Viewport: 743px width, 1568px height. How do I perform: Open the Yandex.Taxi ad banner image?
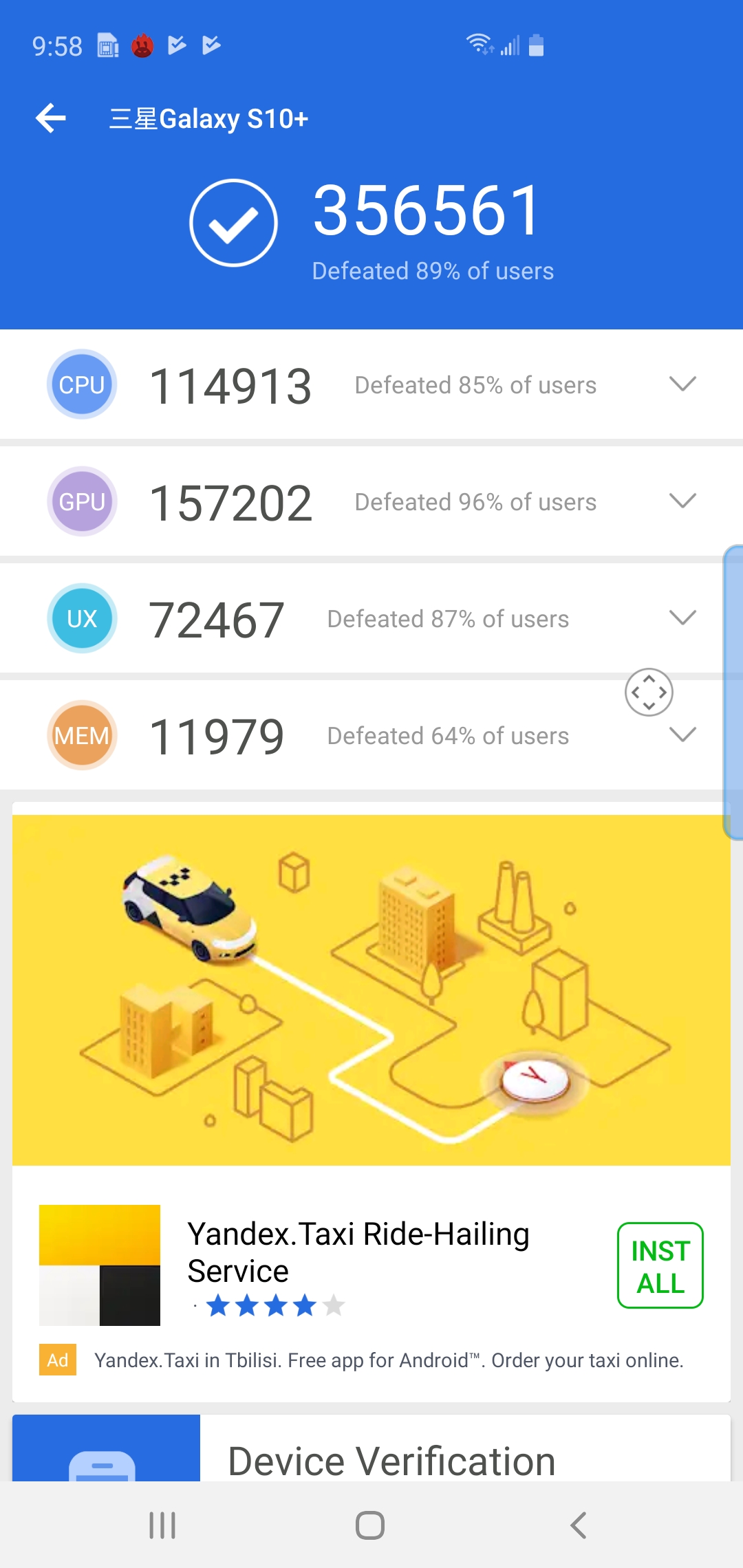[x=371, y=990]
